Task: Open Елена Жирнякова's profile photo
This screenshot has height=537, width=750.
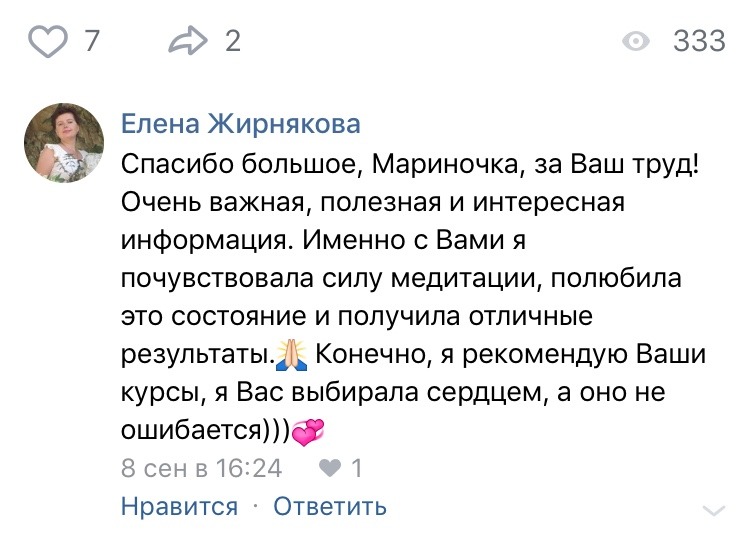Action: coord(63,143)
